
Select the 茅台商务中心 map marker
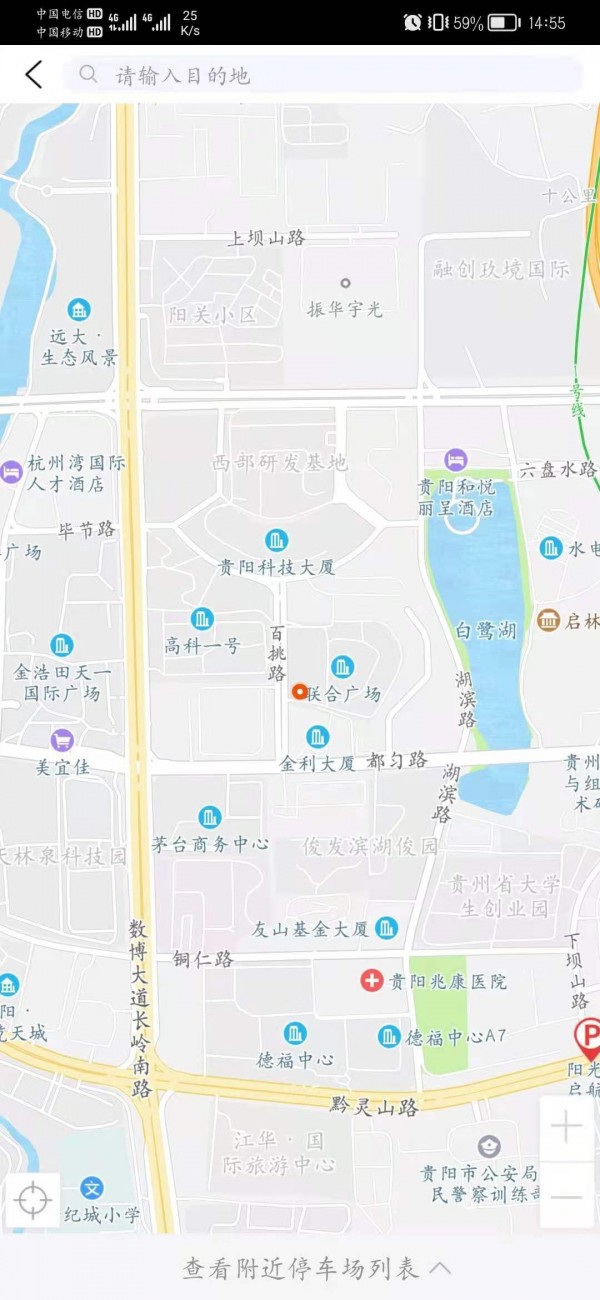click(x=210, y=817)
